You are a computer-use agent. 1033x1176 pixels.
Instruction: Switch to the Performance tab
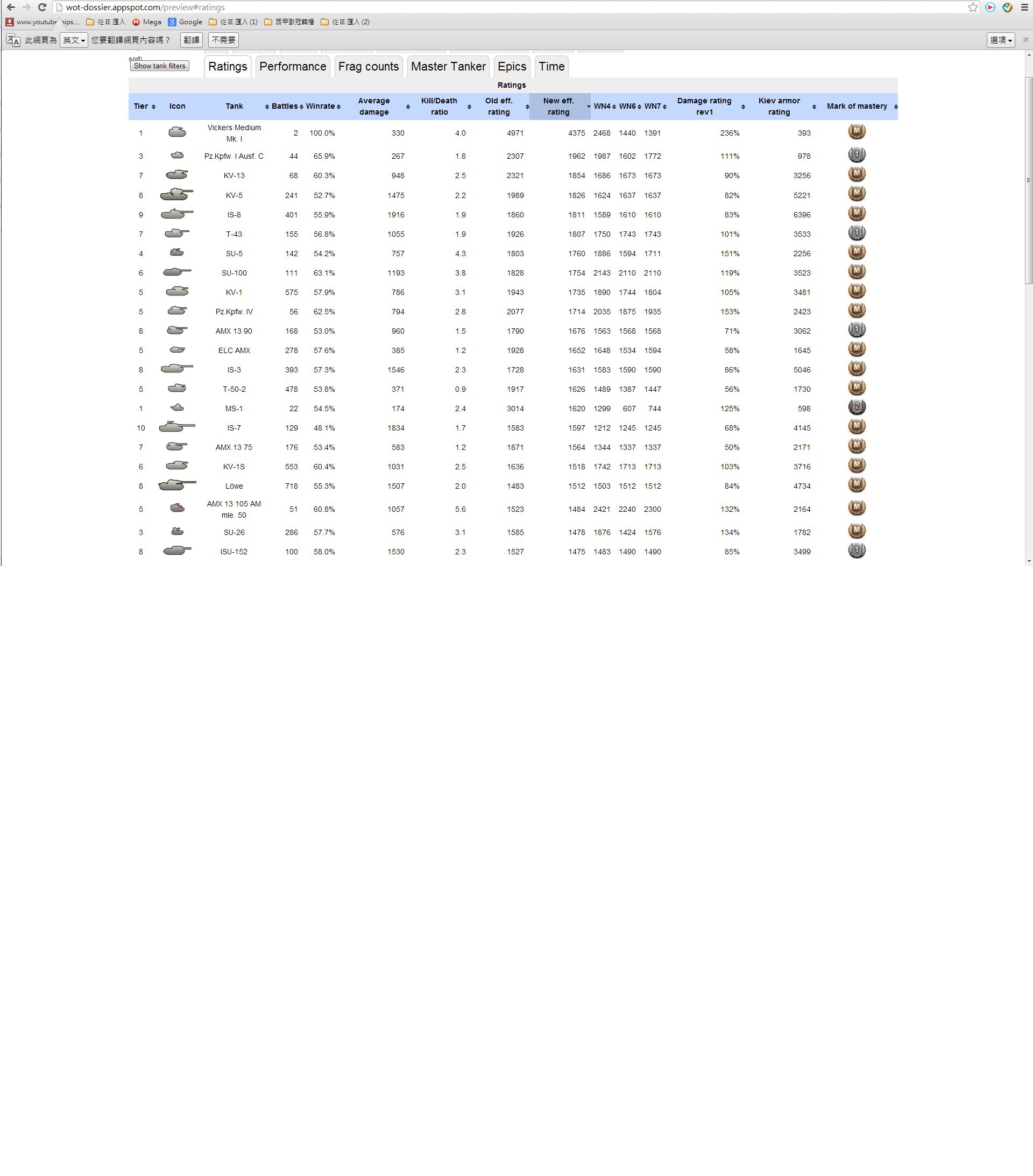[x=292, y=67]
